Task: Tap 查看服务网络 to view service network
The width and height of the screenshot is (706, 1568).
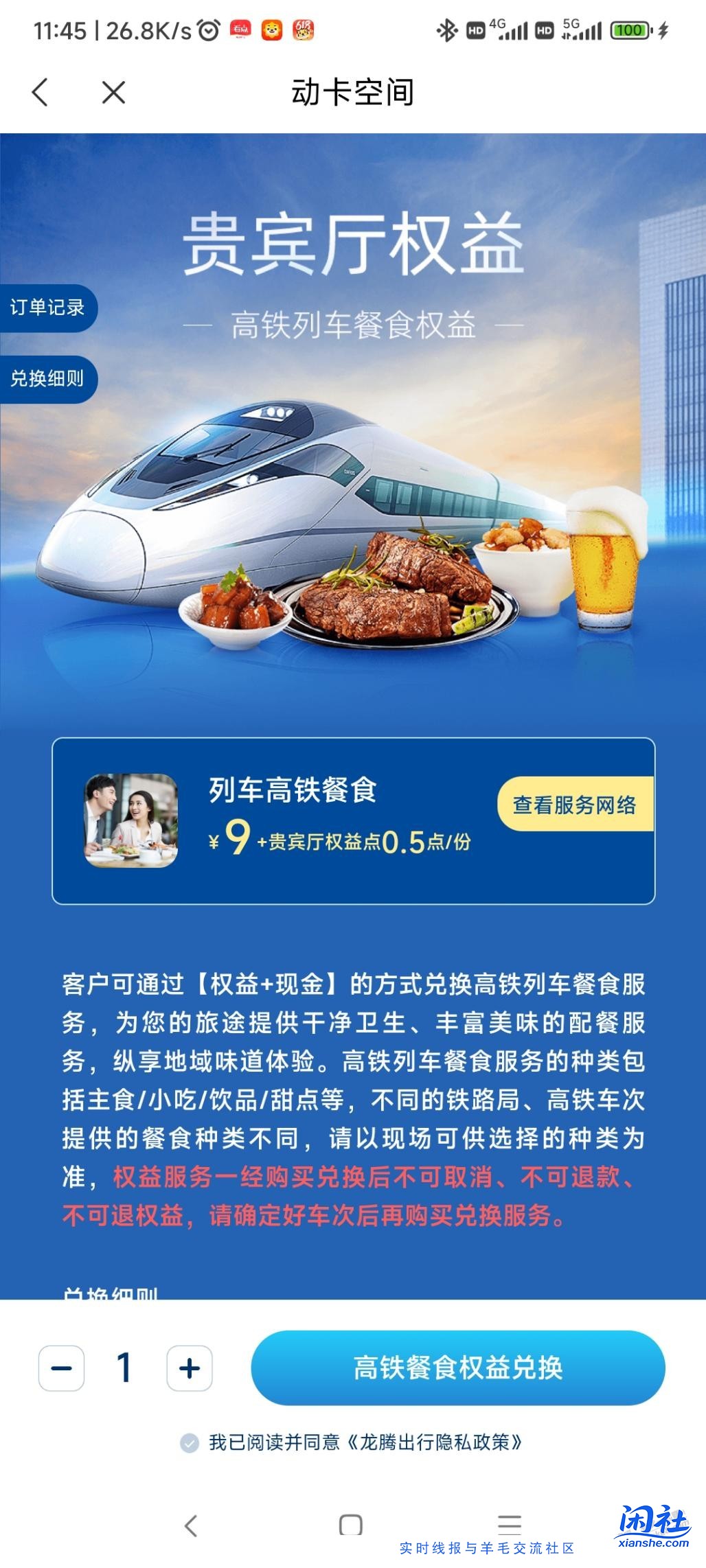Action: [x=575, y=805]
